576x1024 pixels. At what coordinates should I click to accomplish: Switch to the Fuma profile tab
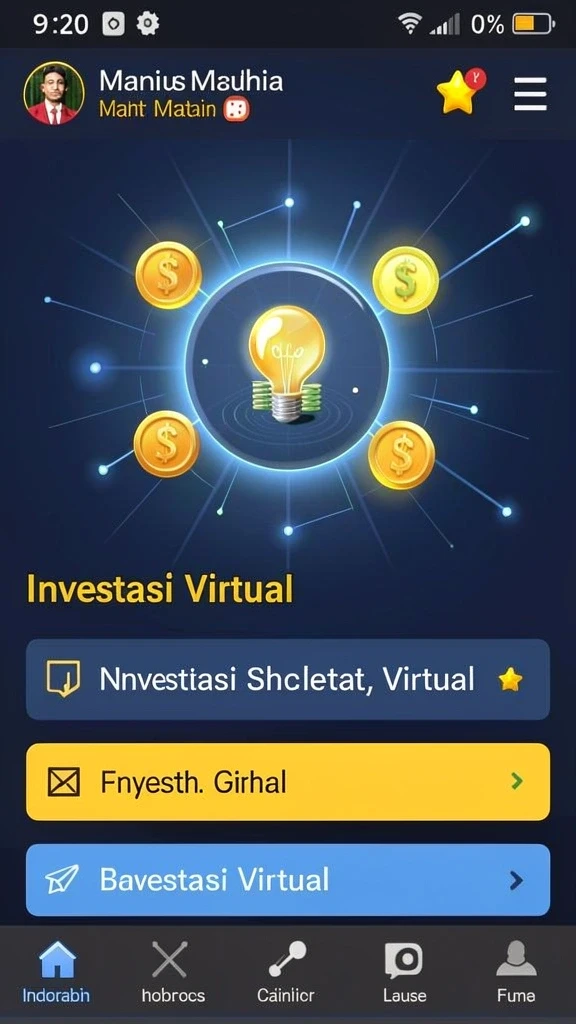click(516, 972)
